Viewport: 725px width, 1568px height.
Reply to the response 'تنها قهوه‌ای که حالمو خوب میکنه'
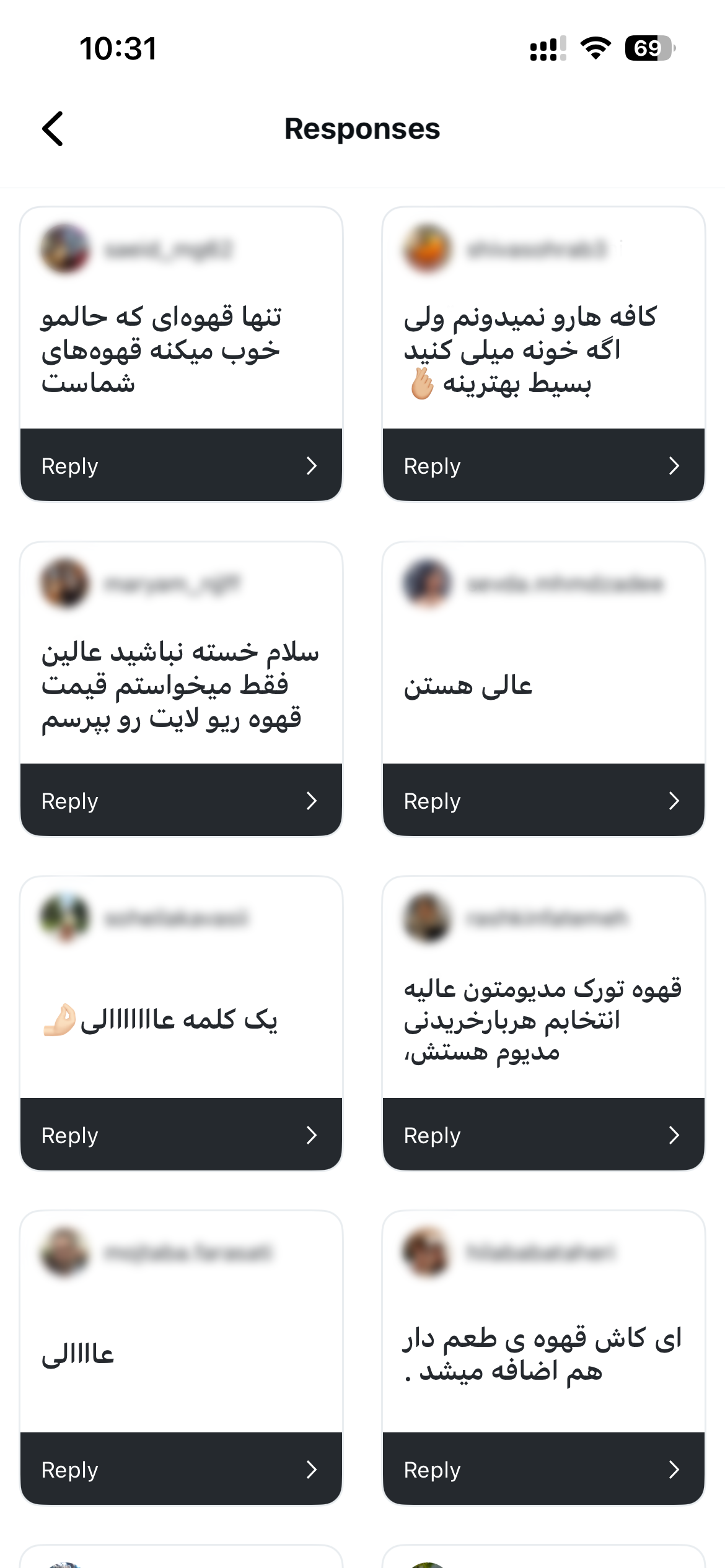tap(180, 466)
